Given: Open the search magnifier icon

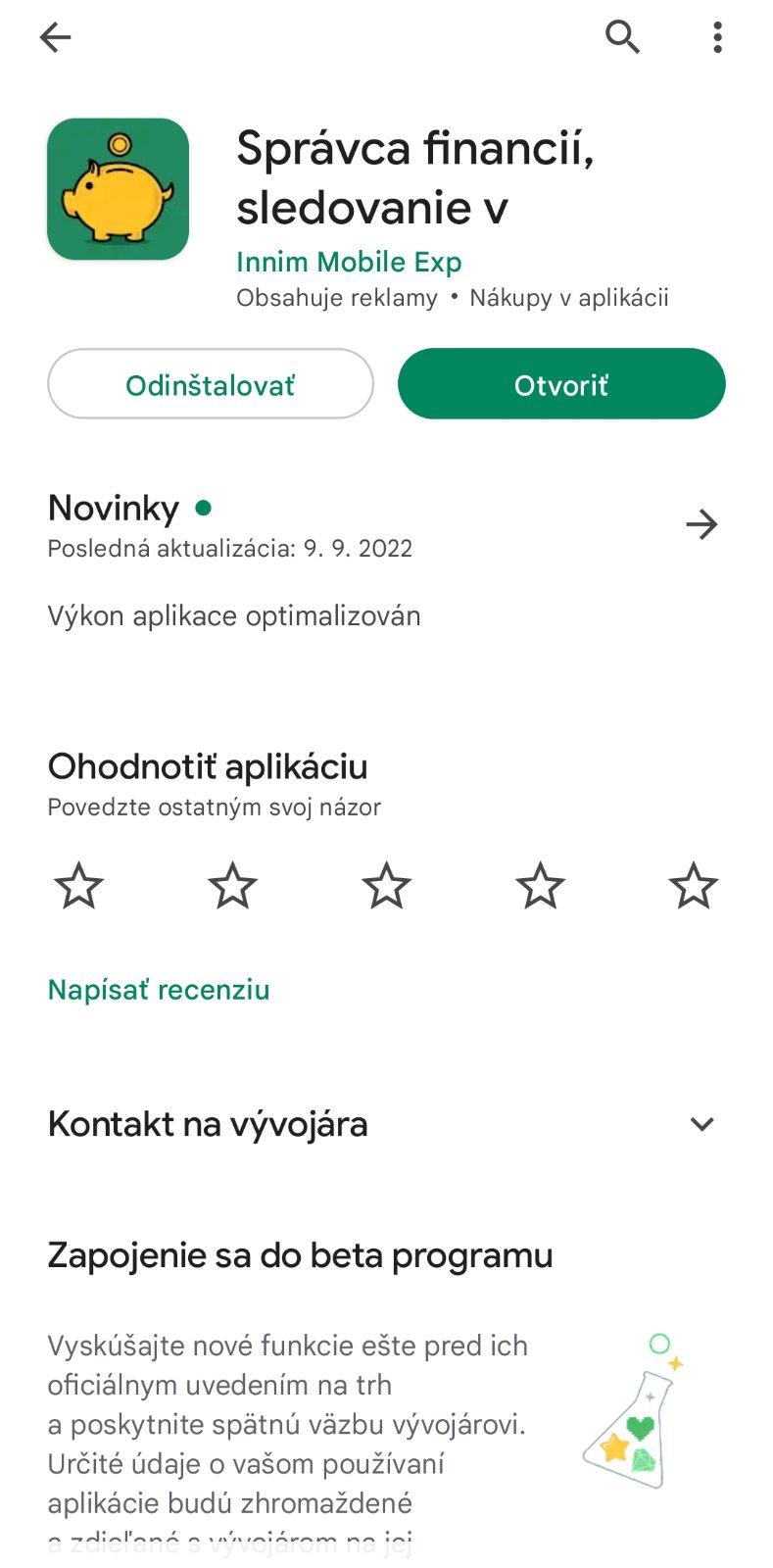Looking at the screenshot, I should tap(622, 37).
